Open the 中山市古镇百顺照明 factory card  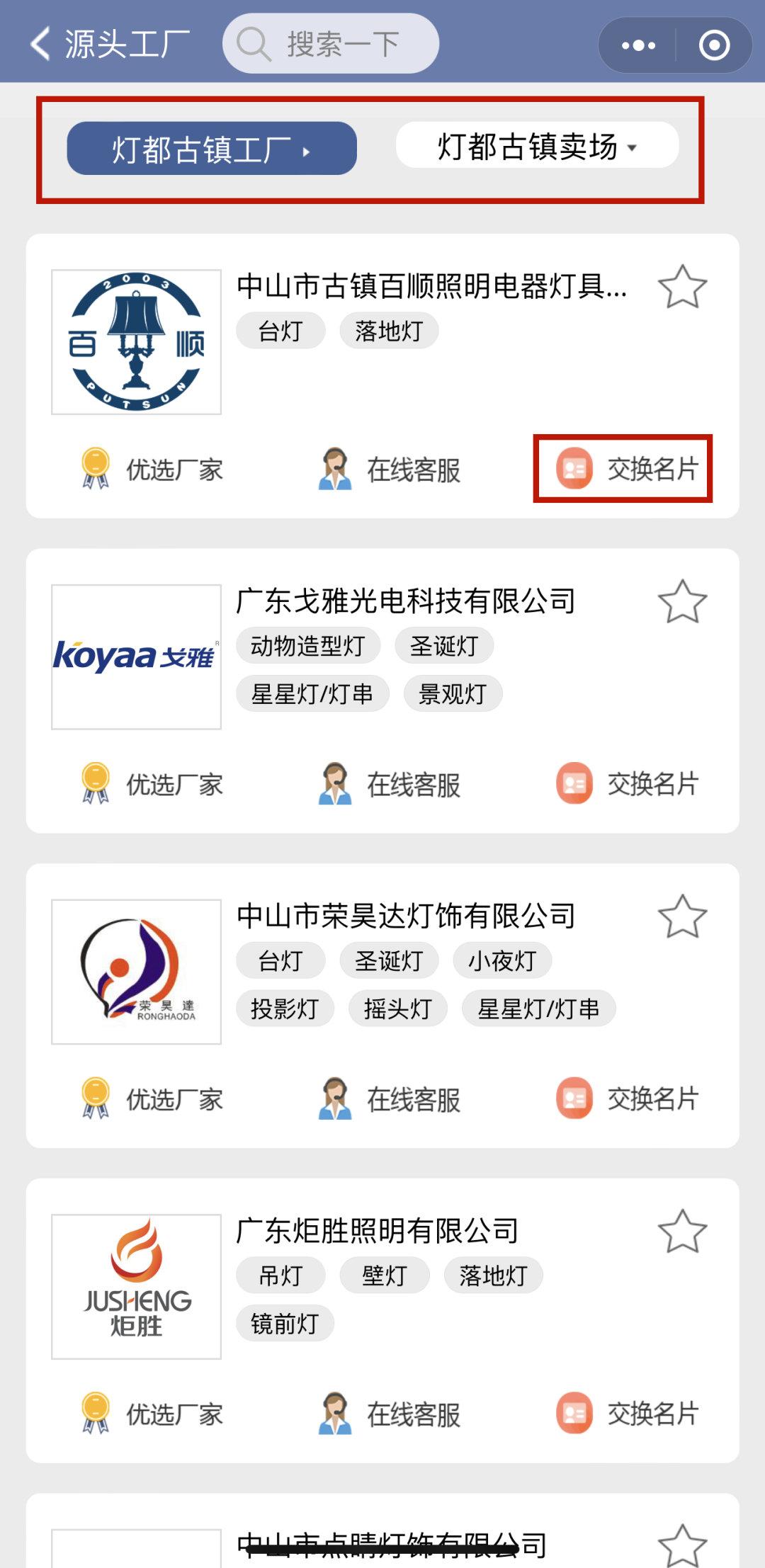pos(431,286)
